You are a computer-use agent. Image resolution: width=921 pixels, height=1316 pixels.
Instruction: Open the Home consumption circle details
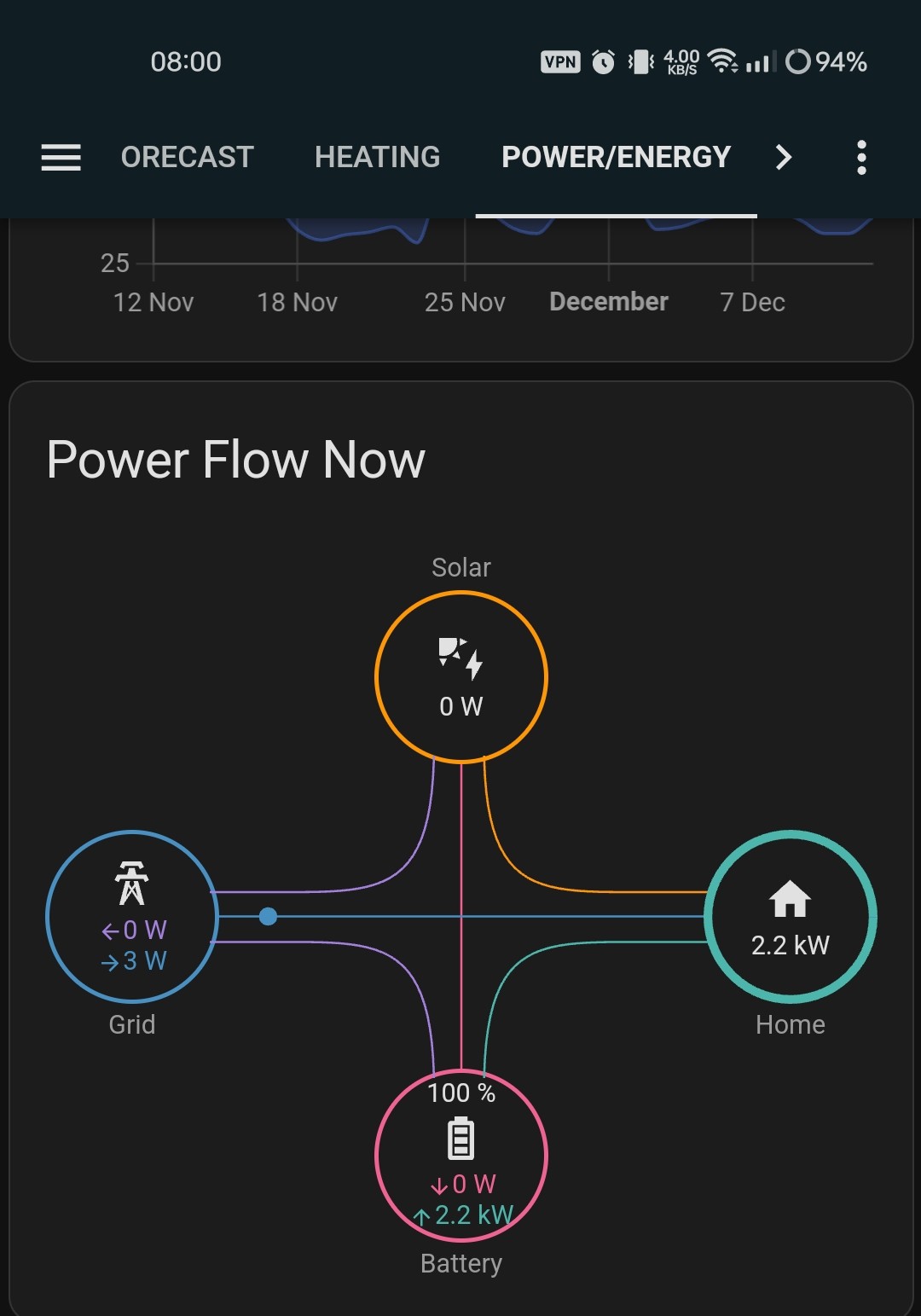pyautogui.click(x=791, y=917)
